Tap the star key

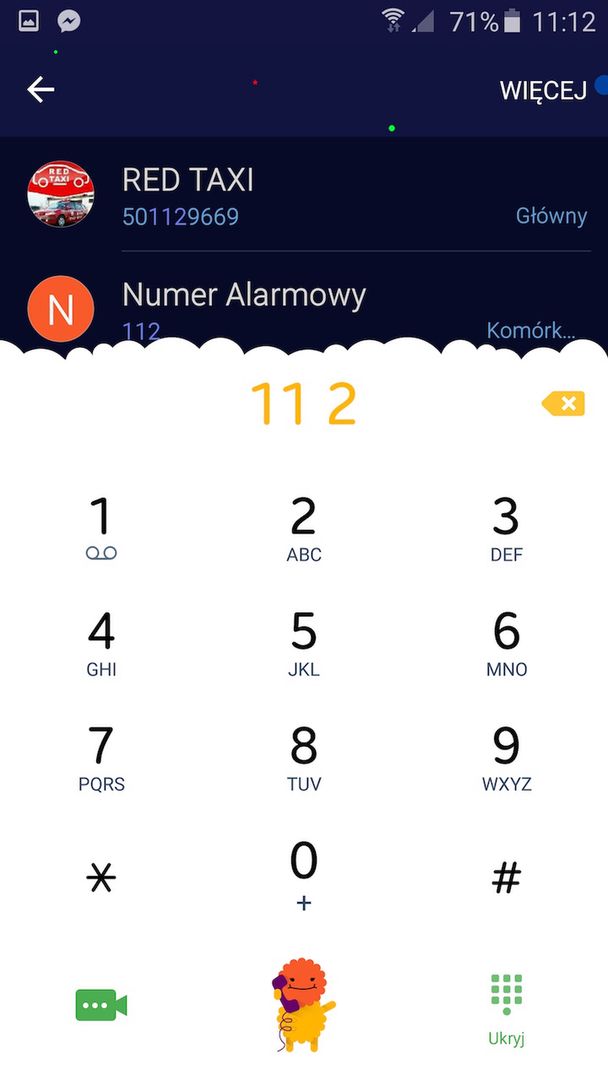pyautogui.click(x=101, y=878)
